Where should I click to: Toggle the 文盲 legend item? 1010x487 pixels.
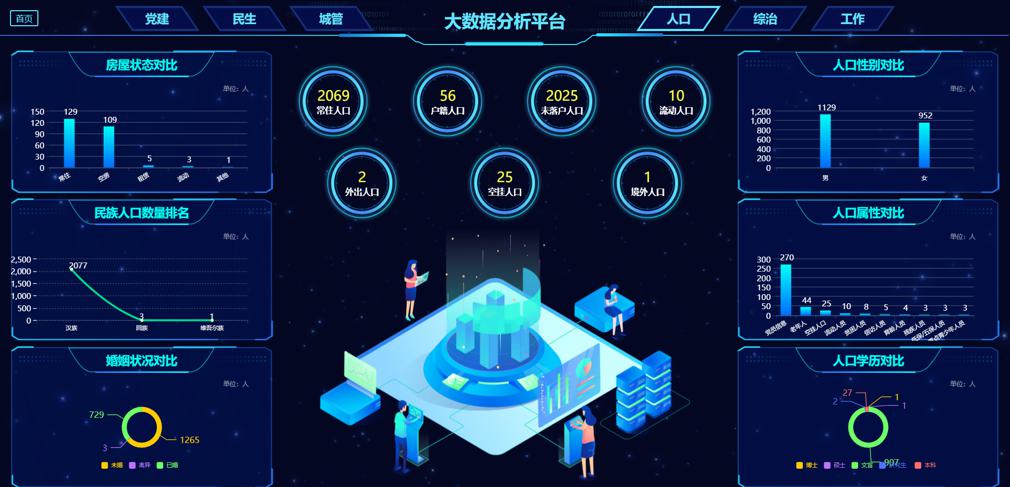863,465
